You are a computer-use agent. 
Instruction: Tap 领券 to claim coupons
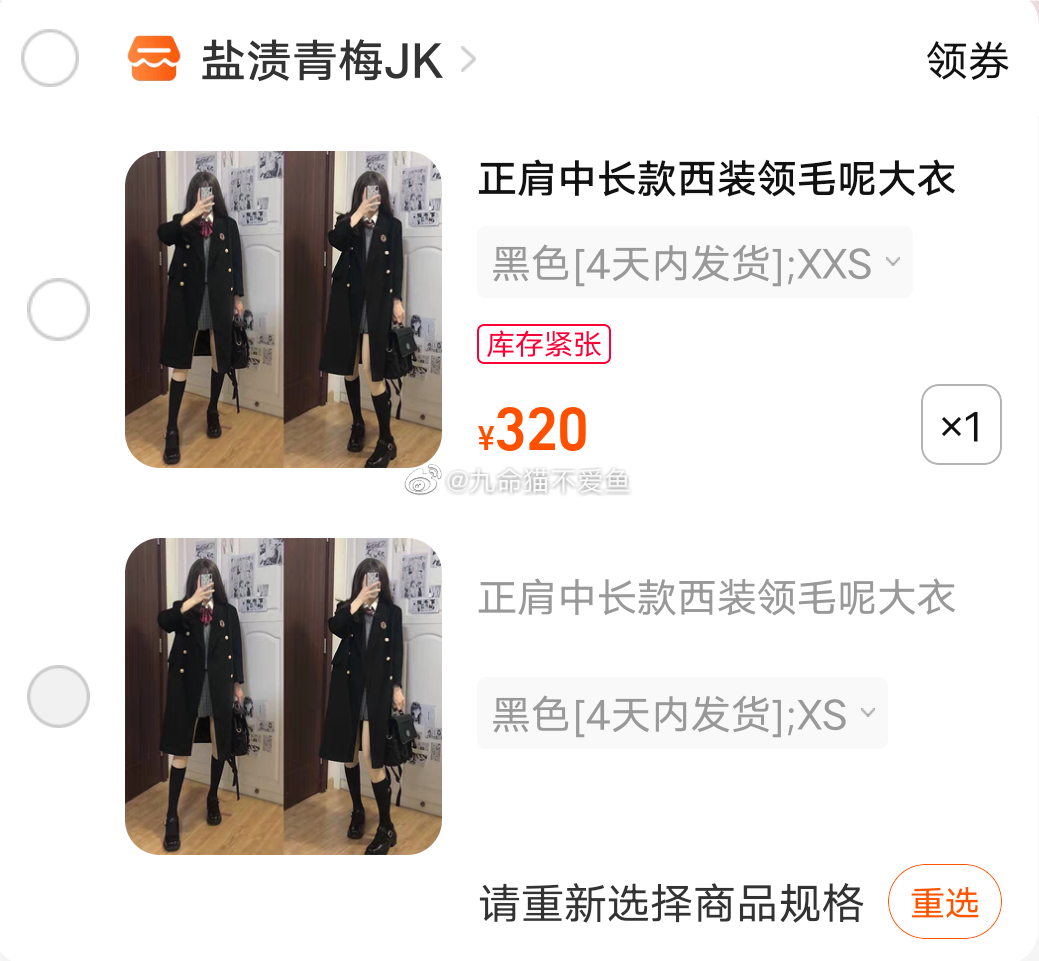[966, 60]
